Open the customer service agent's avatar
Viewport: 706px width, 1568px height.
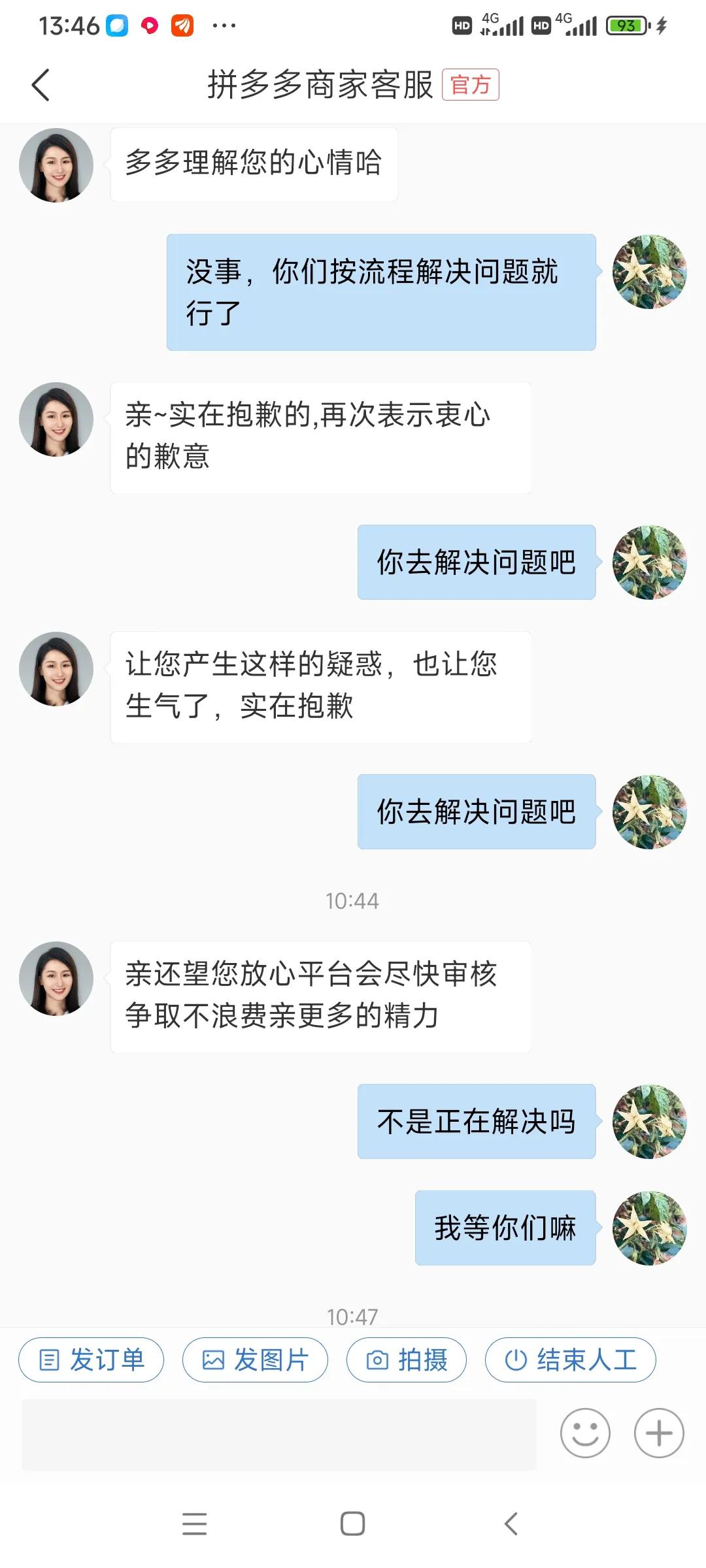point(56,164)
